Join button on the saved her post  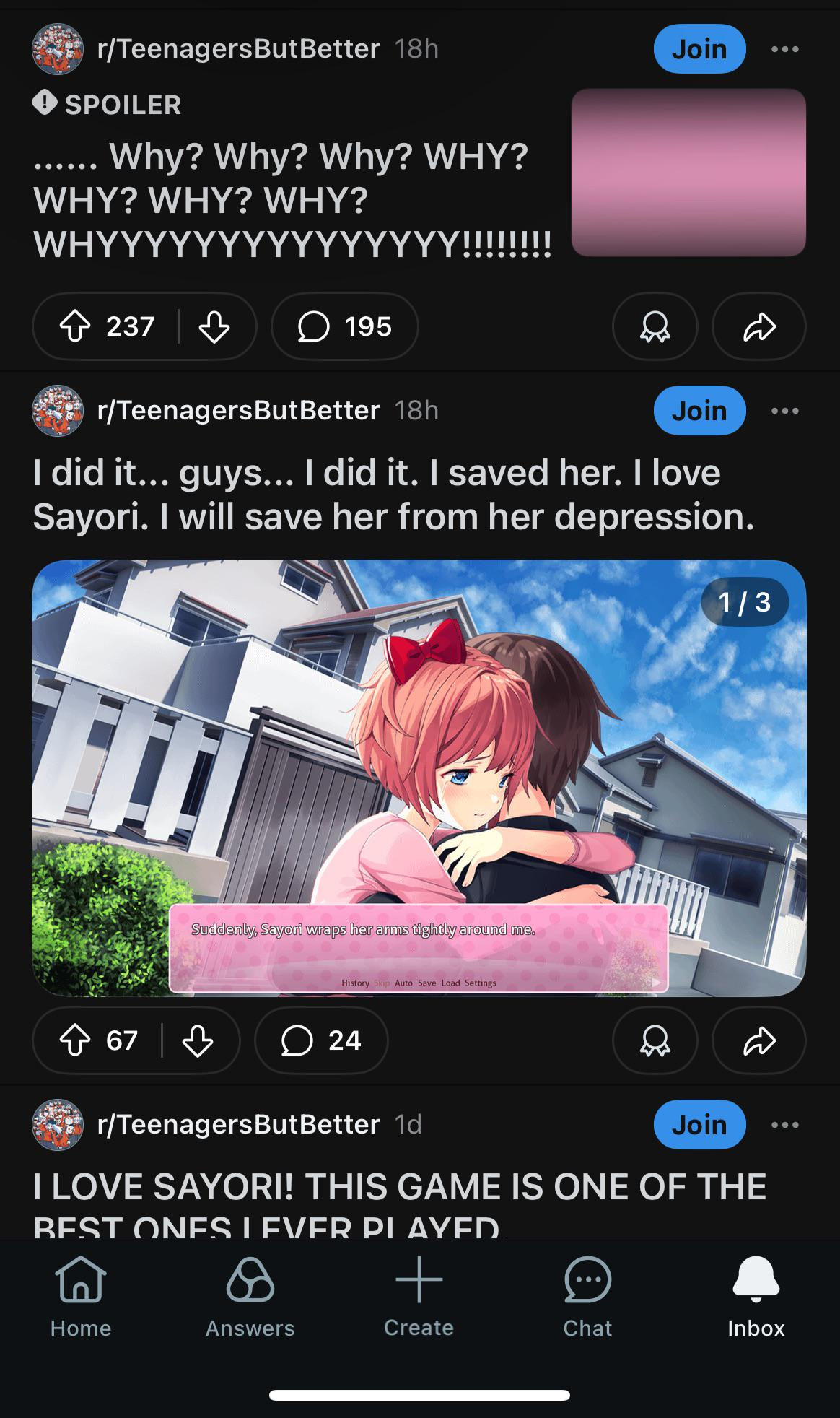(x=699, y=411)
